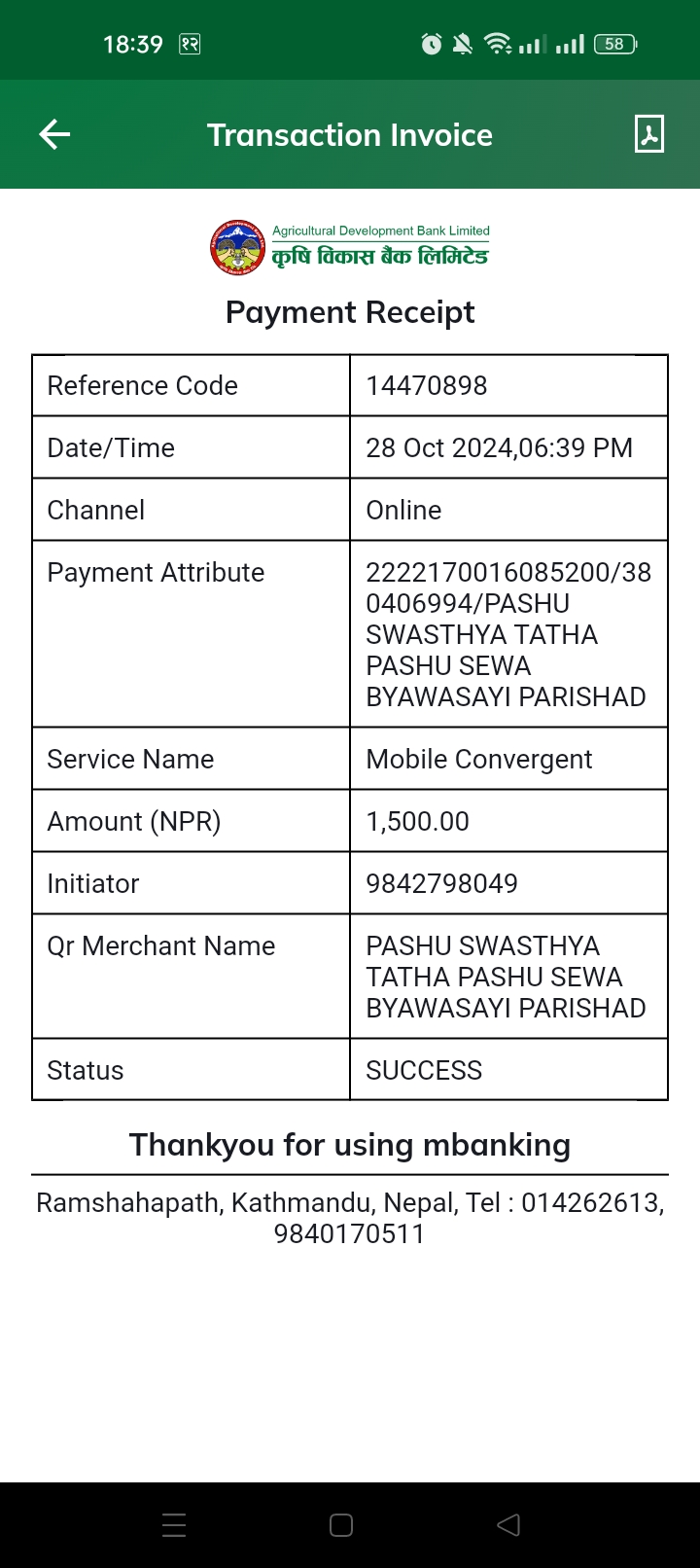The width and height of the screenshot is (700, 1568).
Task: Export the receipt as PDF
Action: point(649,134)
